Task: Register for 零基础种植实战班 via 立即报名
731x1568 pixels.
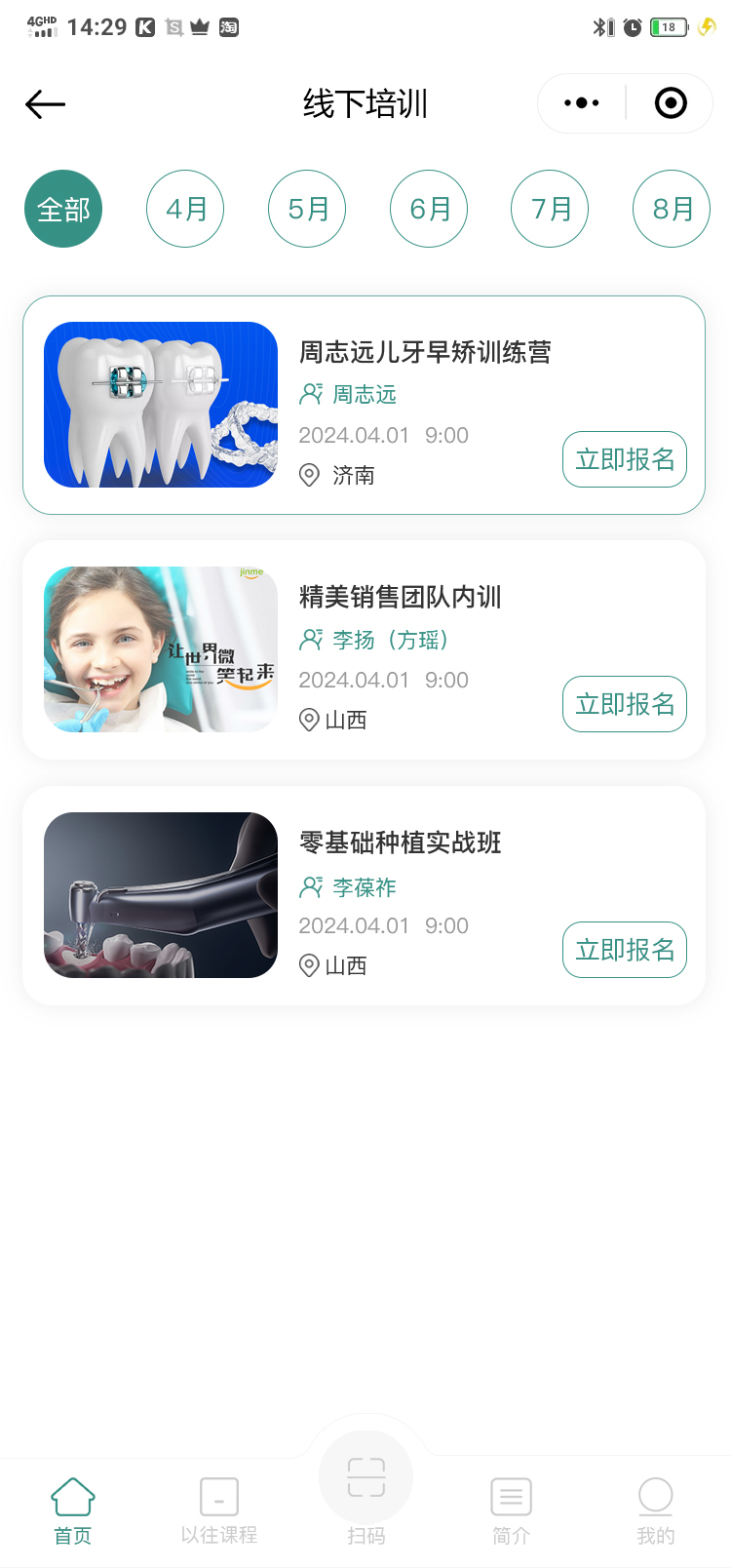Action: point(625,950)
